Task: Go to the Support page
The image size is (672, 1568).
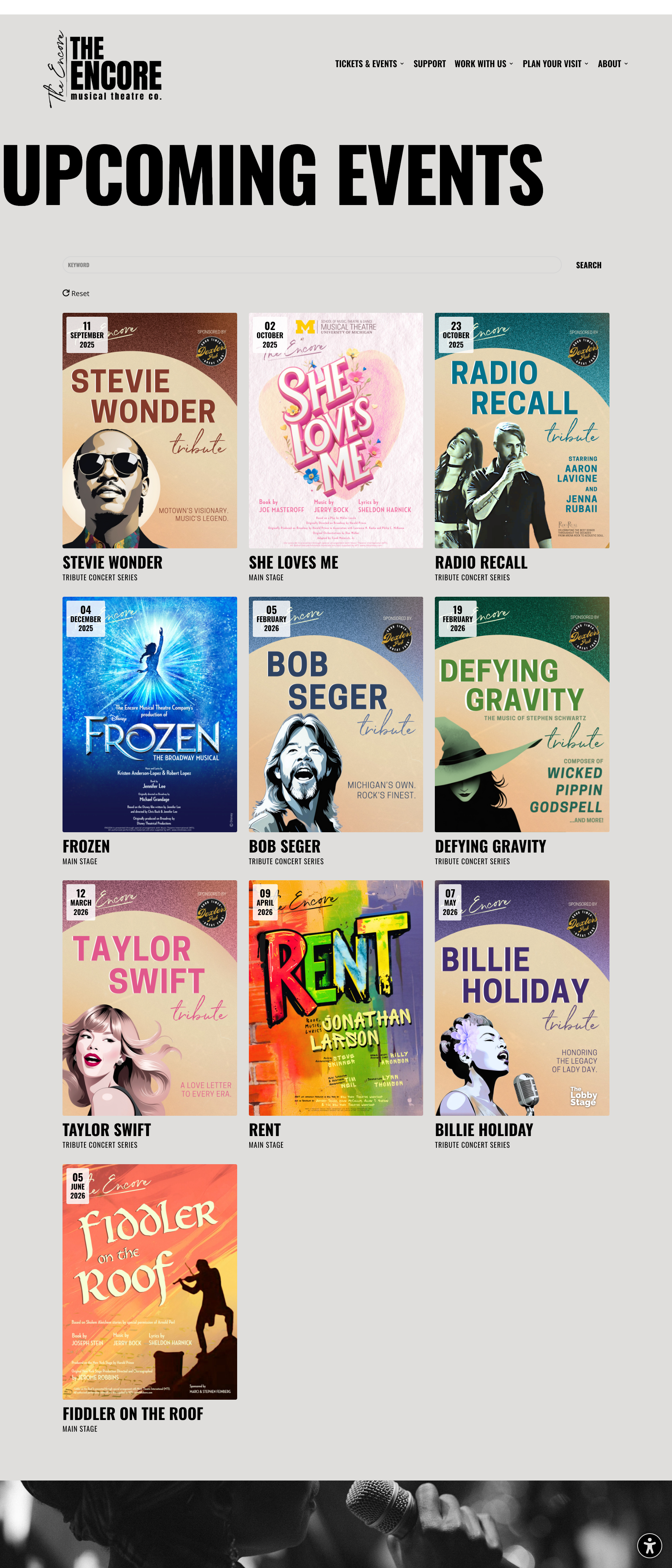Action: point(429,64)
